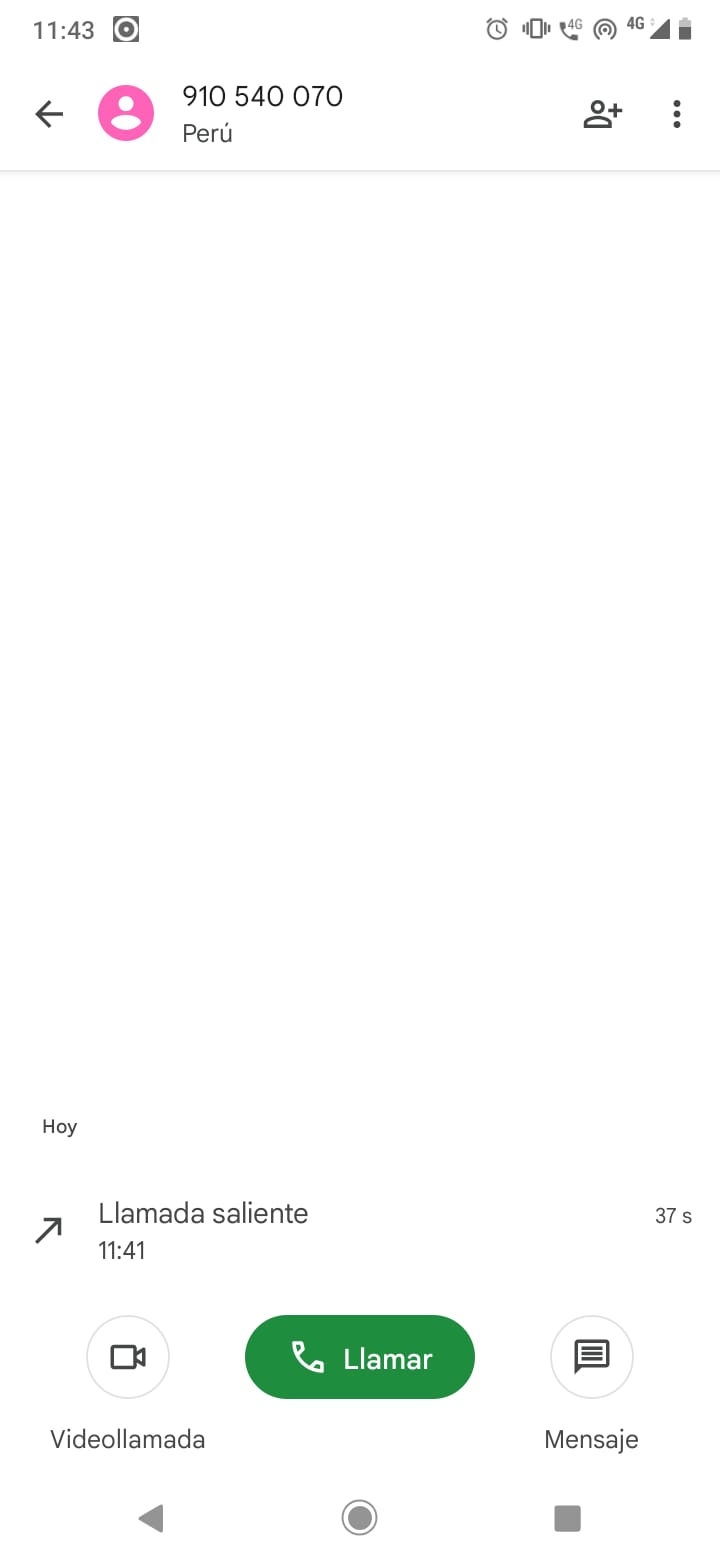Send a Mensaje to this number
Image resolution: width=720 pixels, height=1560 pixels.
591,1357
